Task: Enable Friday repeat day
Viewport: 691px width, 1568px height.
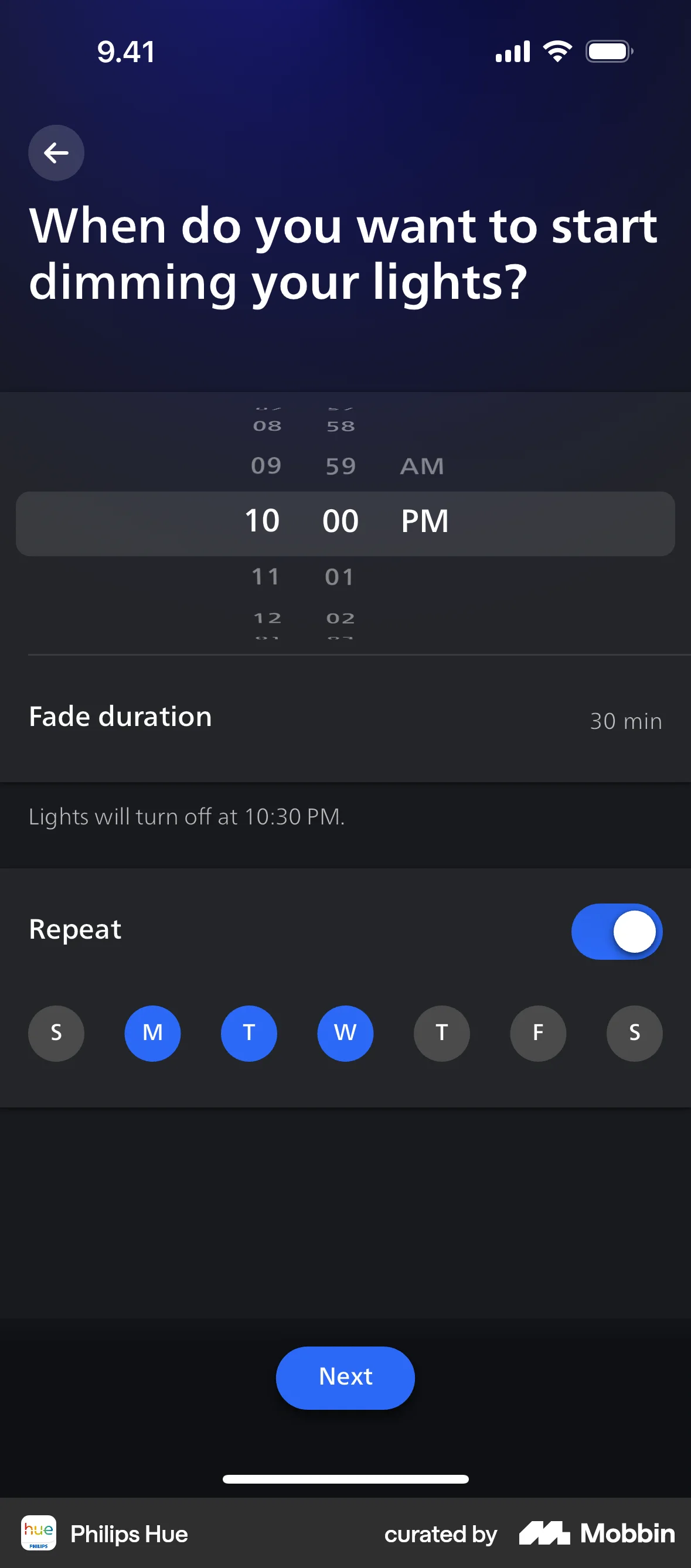Action: [537, 1033]
